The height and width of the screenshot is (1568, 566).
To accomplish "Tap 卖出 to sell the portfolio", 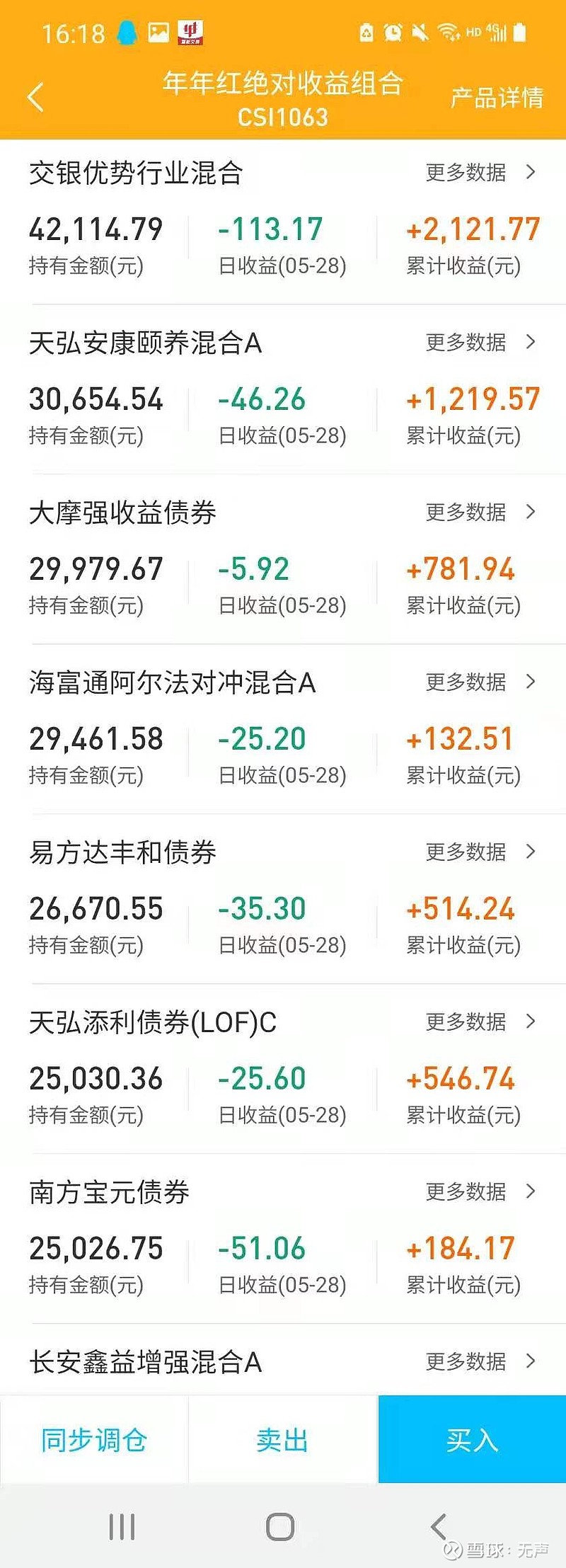I will click(283, 1440).
